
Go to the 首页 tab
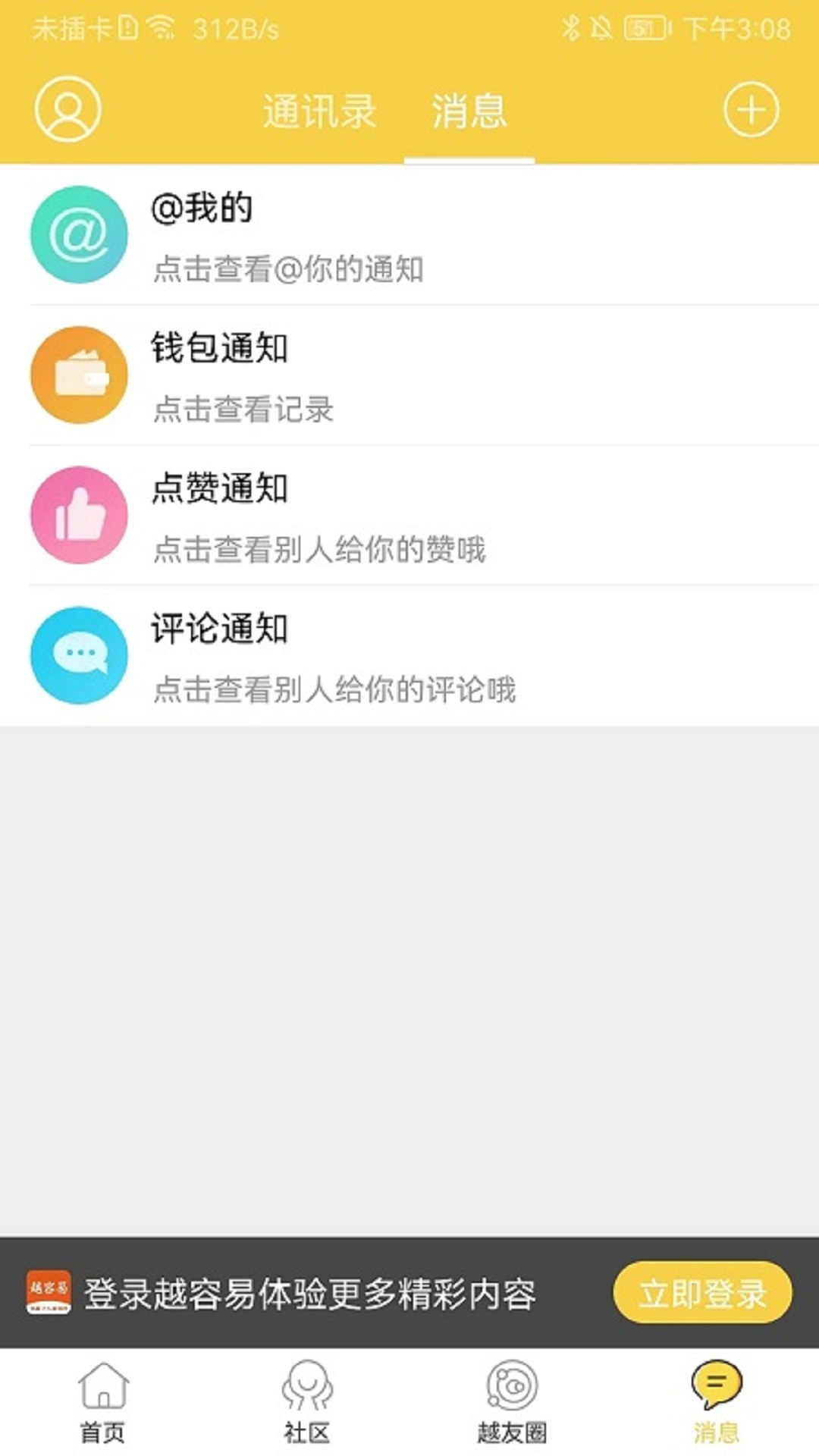click(102, 1403)
